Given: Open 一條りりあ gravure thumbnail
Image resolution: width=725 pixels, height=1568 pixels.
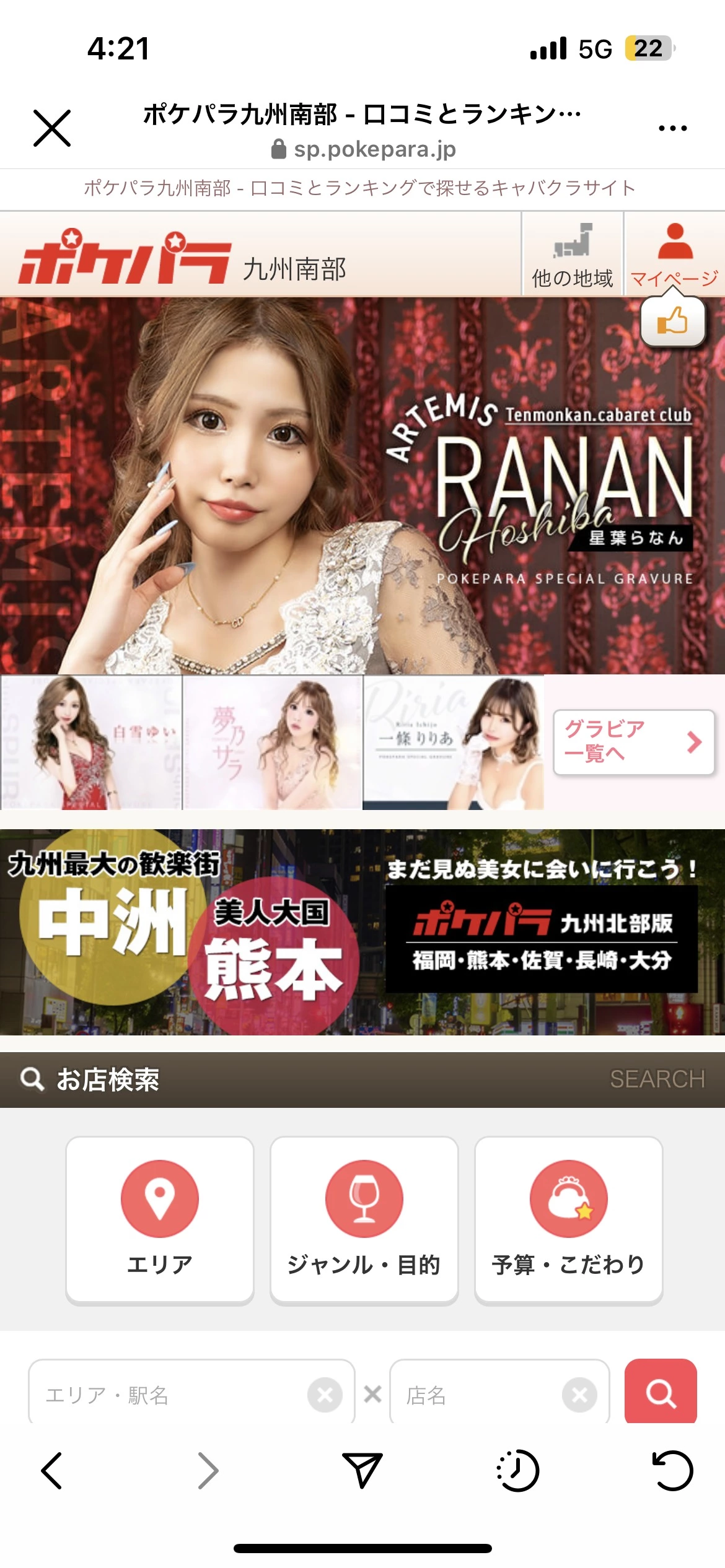Looking at the screenshot, I should pos(453,743).
